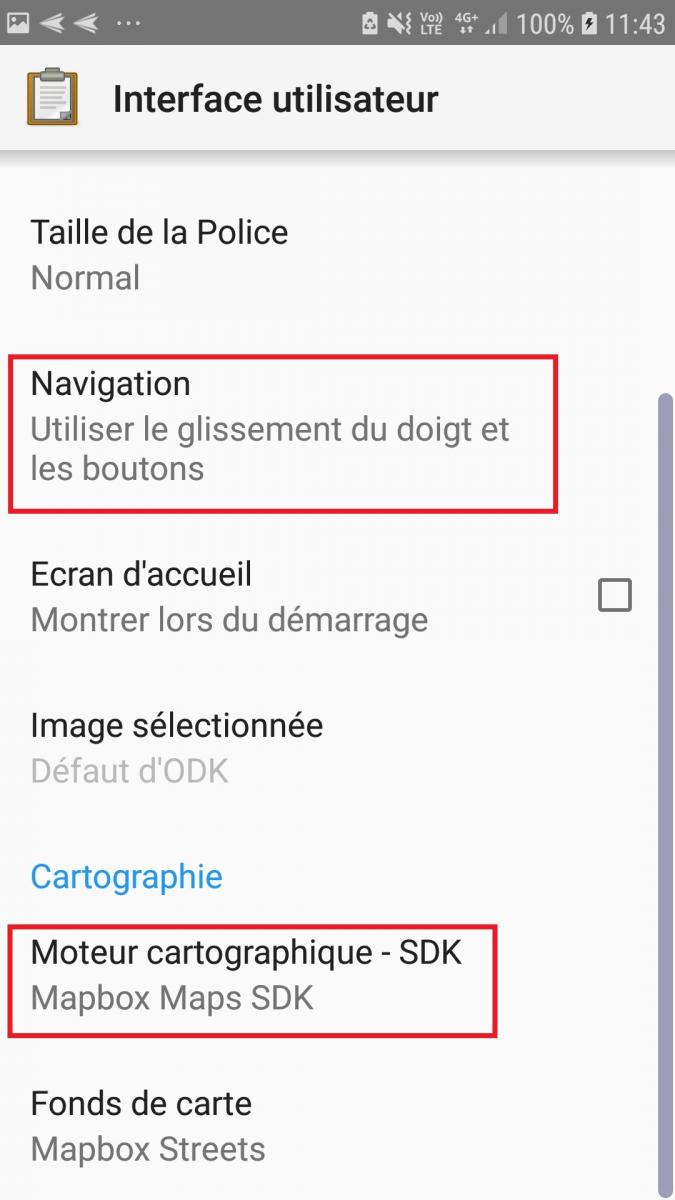The image size is (675, 1200).
Task: Tick the Ecran d'accueil checkbox
Action: coord(614,596)
